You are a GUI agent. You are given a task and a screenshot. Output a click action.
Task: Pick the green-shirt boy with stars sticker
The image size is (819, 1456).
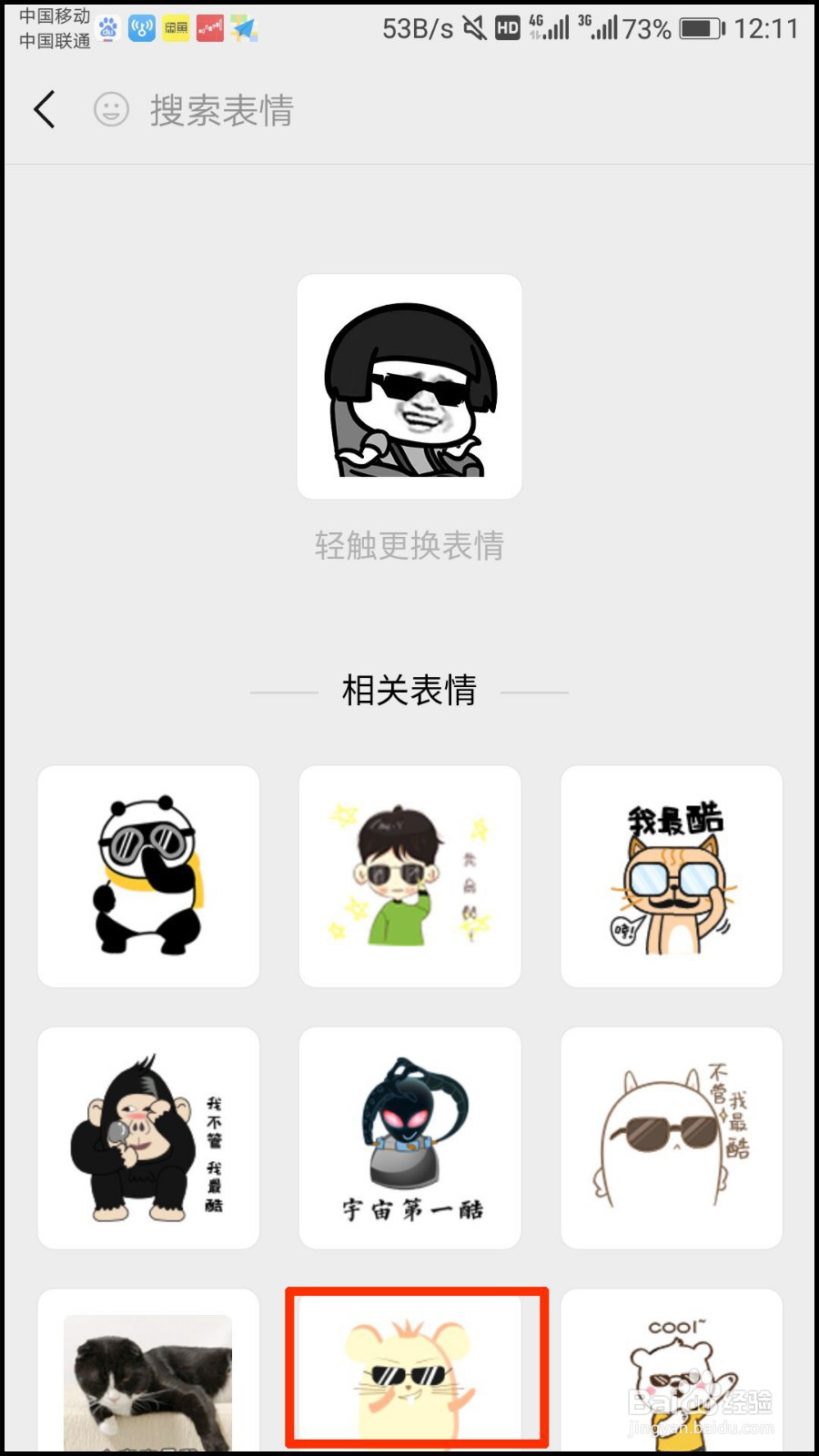pyautogui.click(x=409, y=875)
